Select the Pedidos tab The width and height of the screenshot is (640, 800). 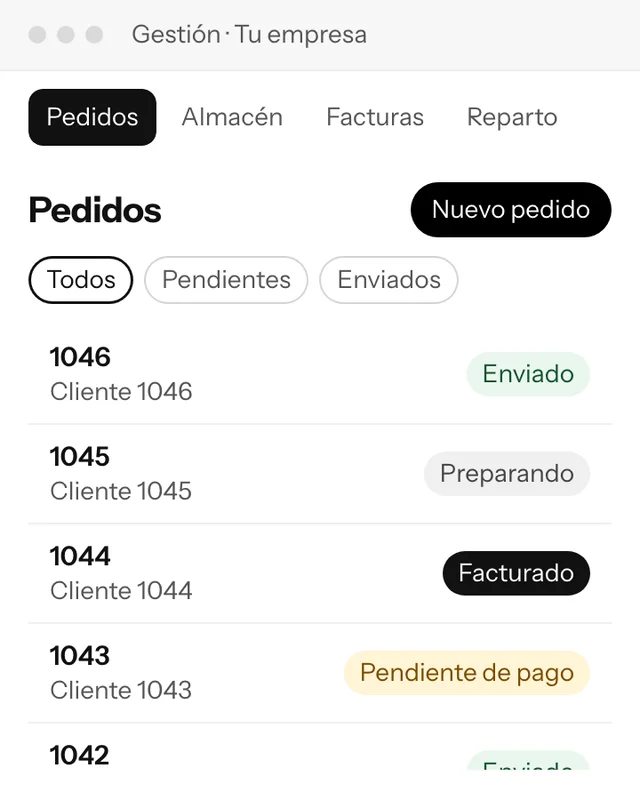(x=92, y=117)
